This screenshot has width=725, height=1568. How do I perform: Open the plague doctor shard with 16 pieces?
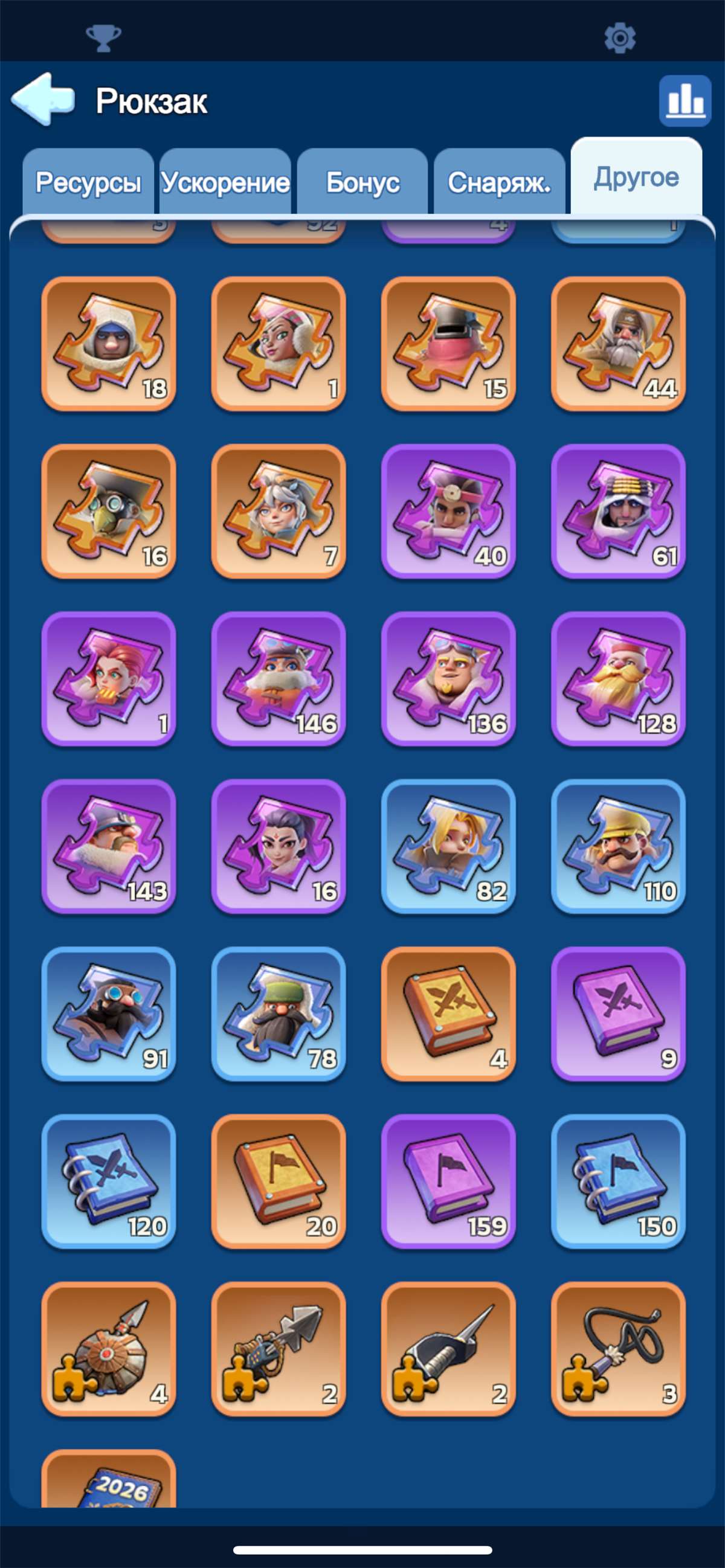[109, 512]
